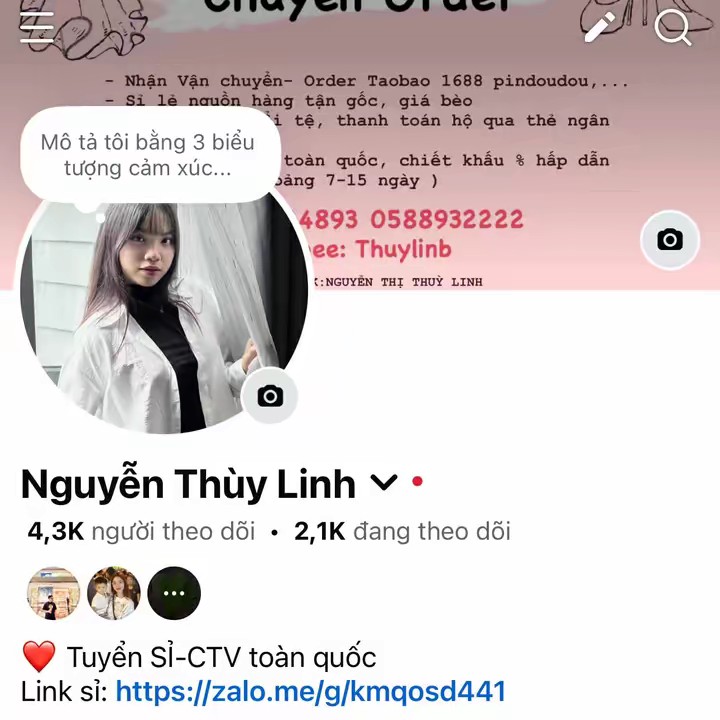
Task: Expand the profile switcher next to the name
Action: tap(384, 484)
